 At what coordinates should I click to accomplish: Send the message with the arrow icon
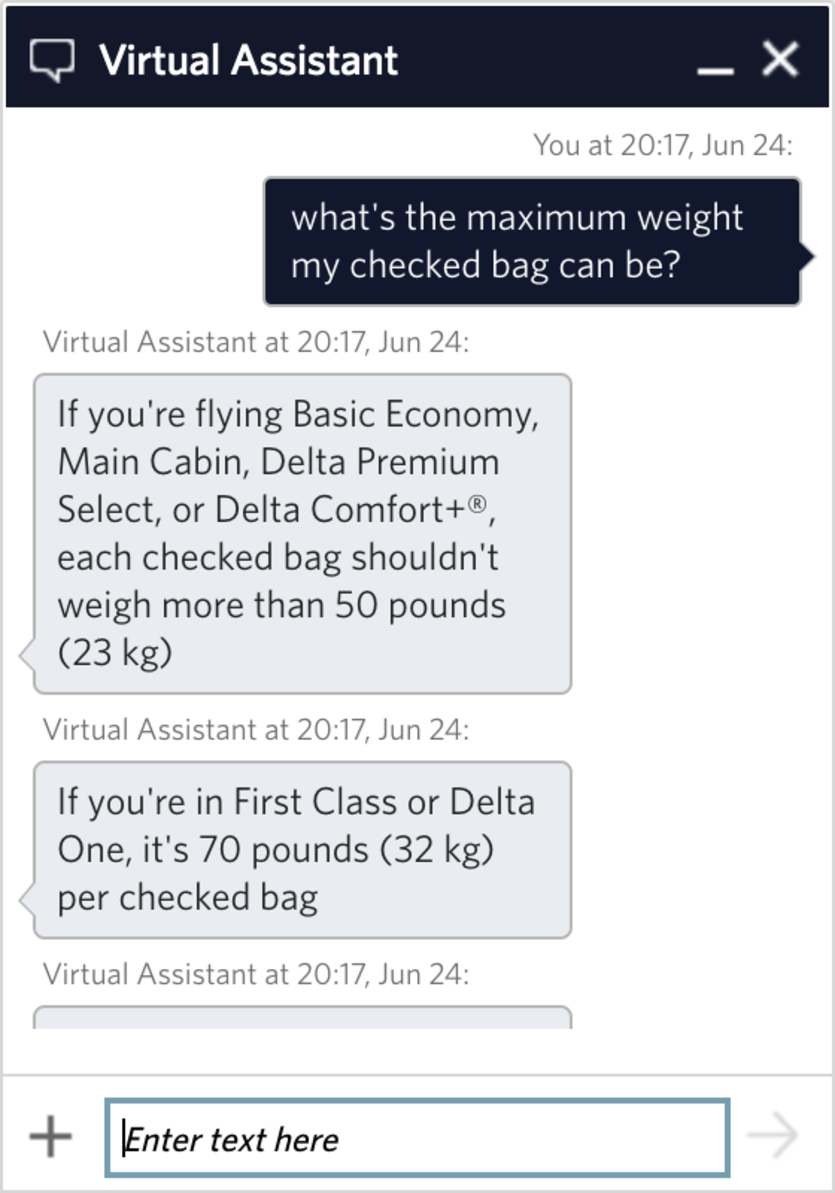(772, 1136)
